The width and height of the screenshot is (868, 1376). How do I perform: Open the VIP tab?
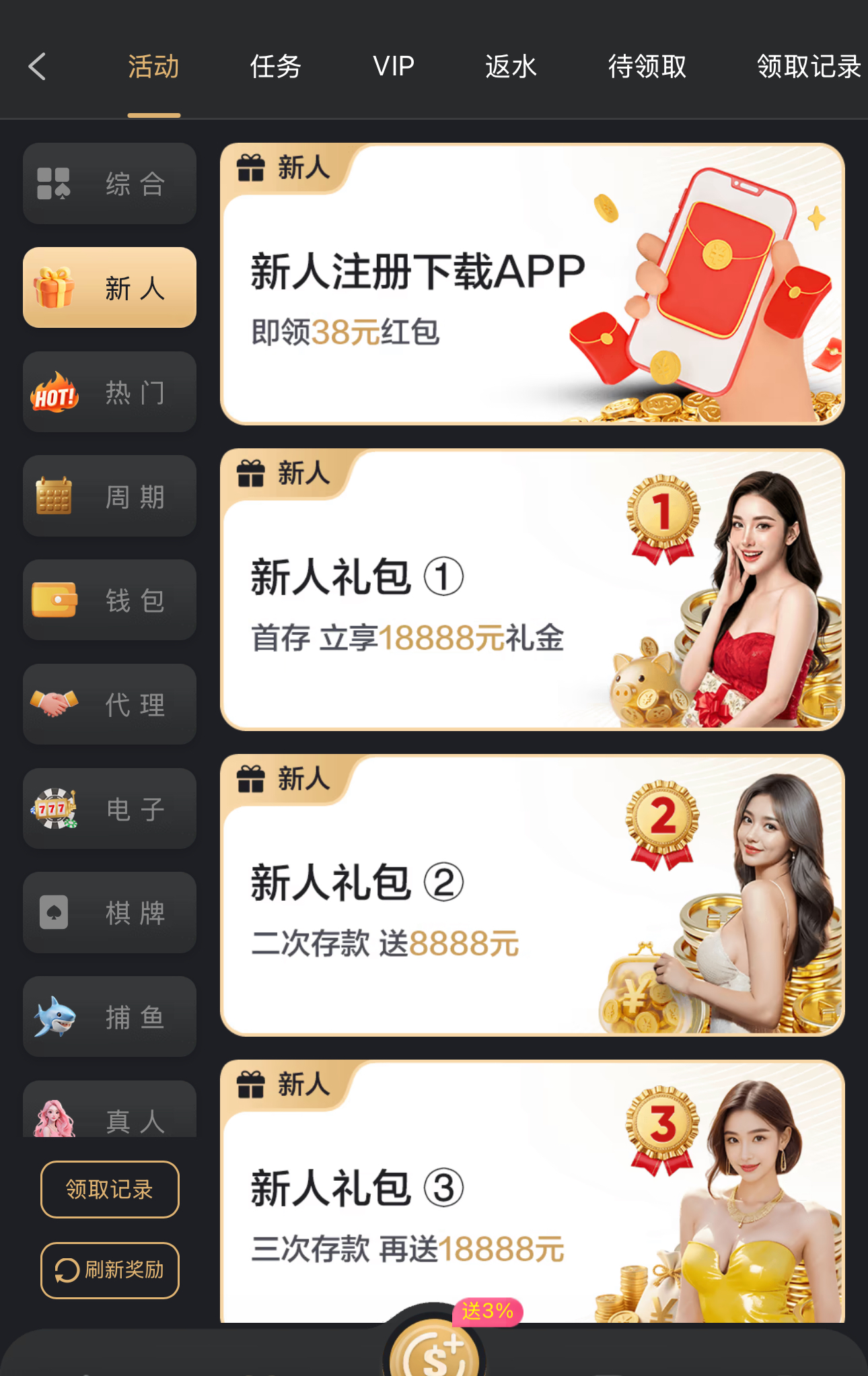[394, 67]
